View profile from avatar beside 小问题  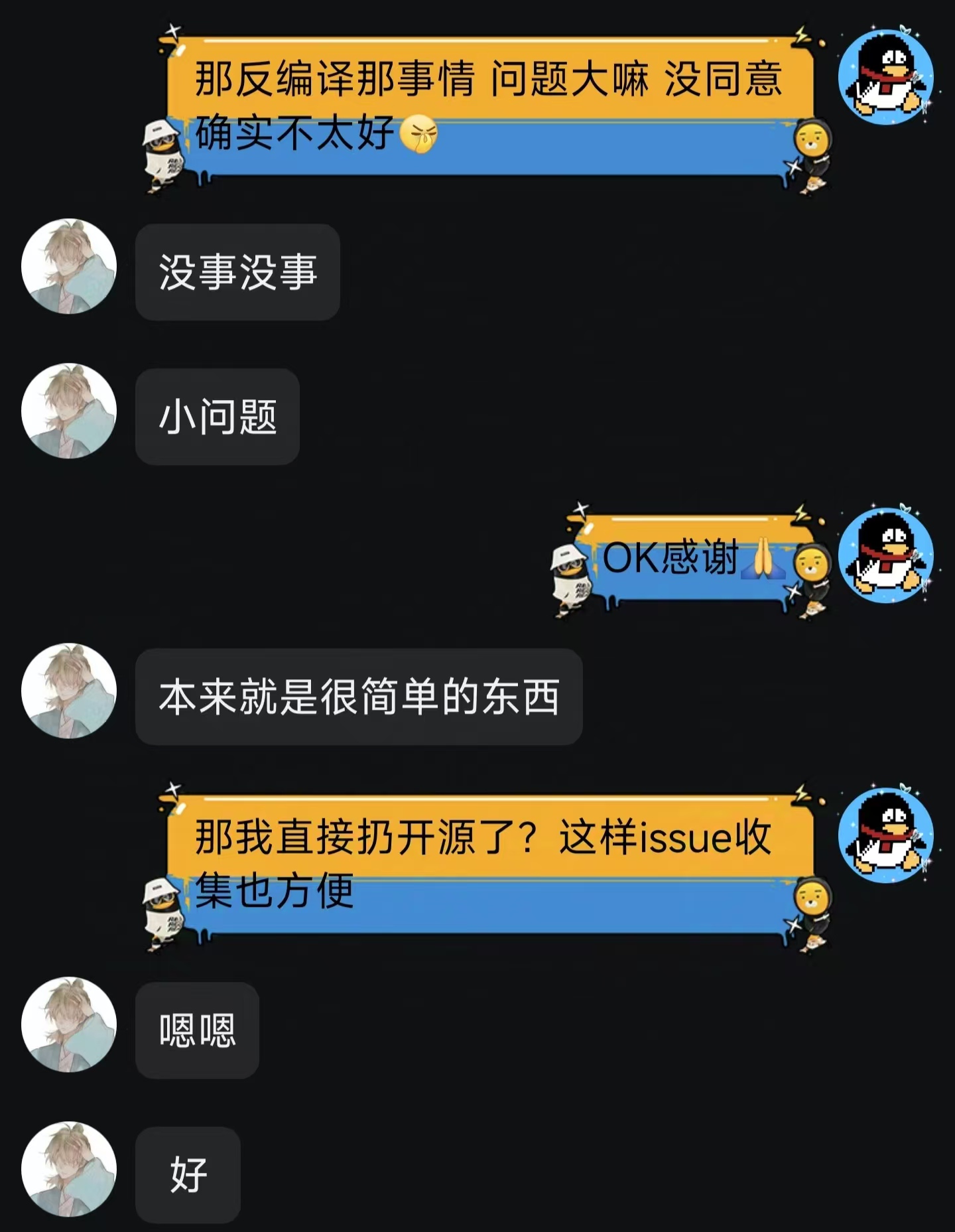point(69,411)
